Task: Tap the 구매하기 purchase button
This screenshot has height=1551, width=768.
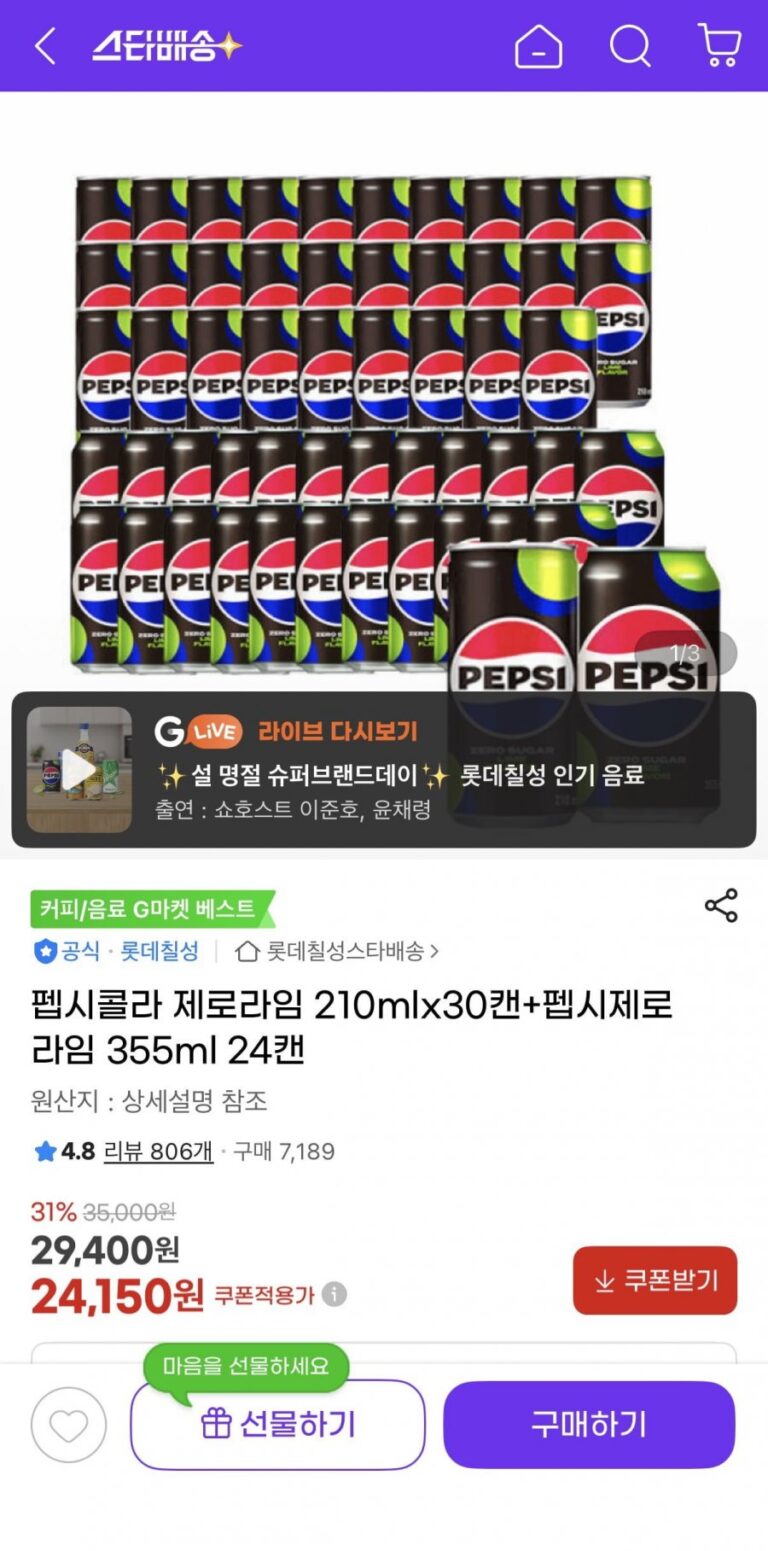Action: pos(589,1424)
